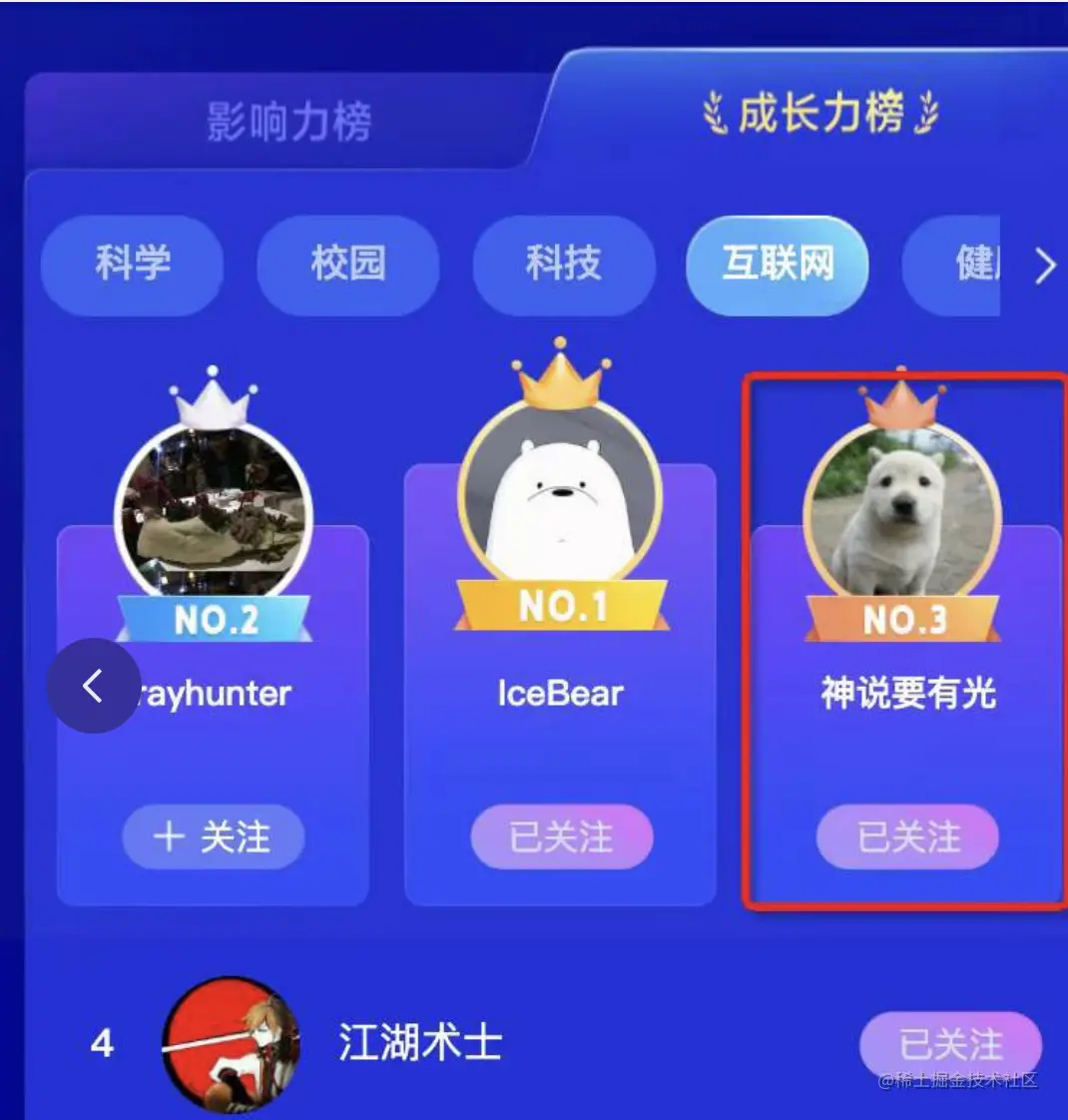Select the 科学 category chip
The width and height of the screenshot is (1068, 1120).
pos(132,265)
